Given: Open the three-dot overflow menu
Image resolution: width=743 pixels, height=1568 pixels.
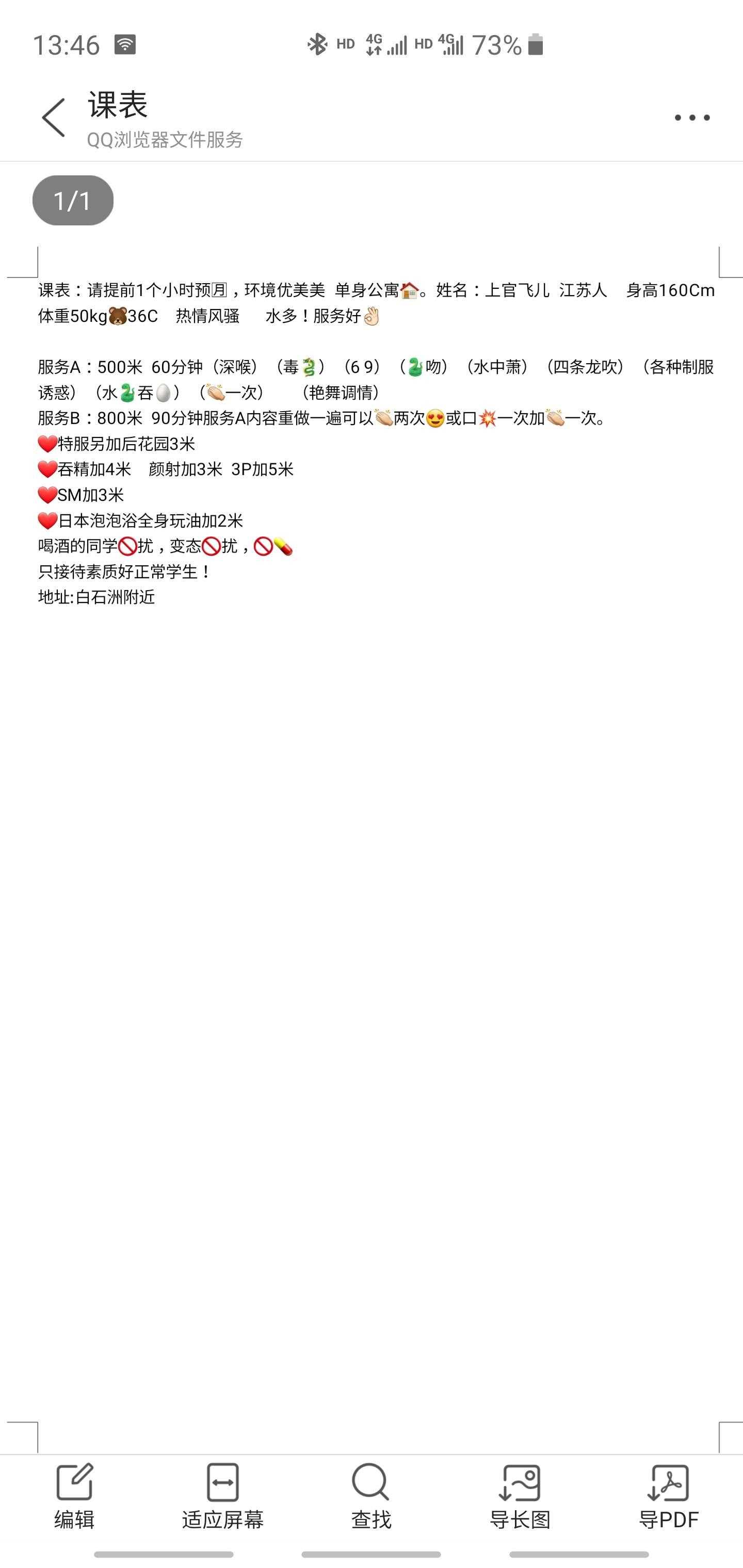Looking at the screenshot, I should coord(692,118).
